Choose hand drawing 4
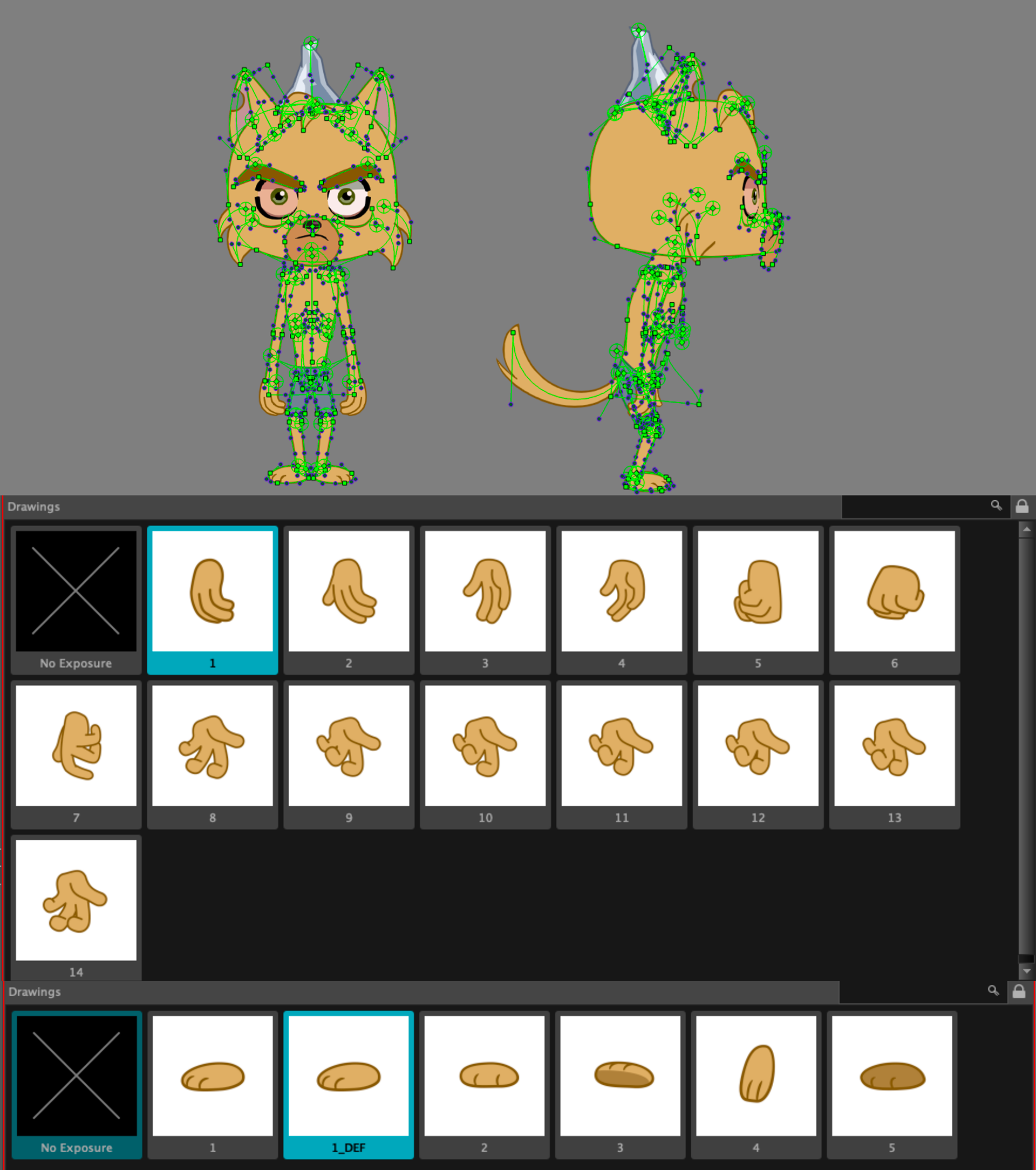 pyautogui.click(x=622, y=600)
